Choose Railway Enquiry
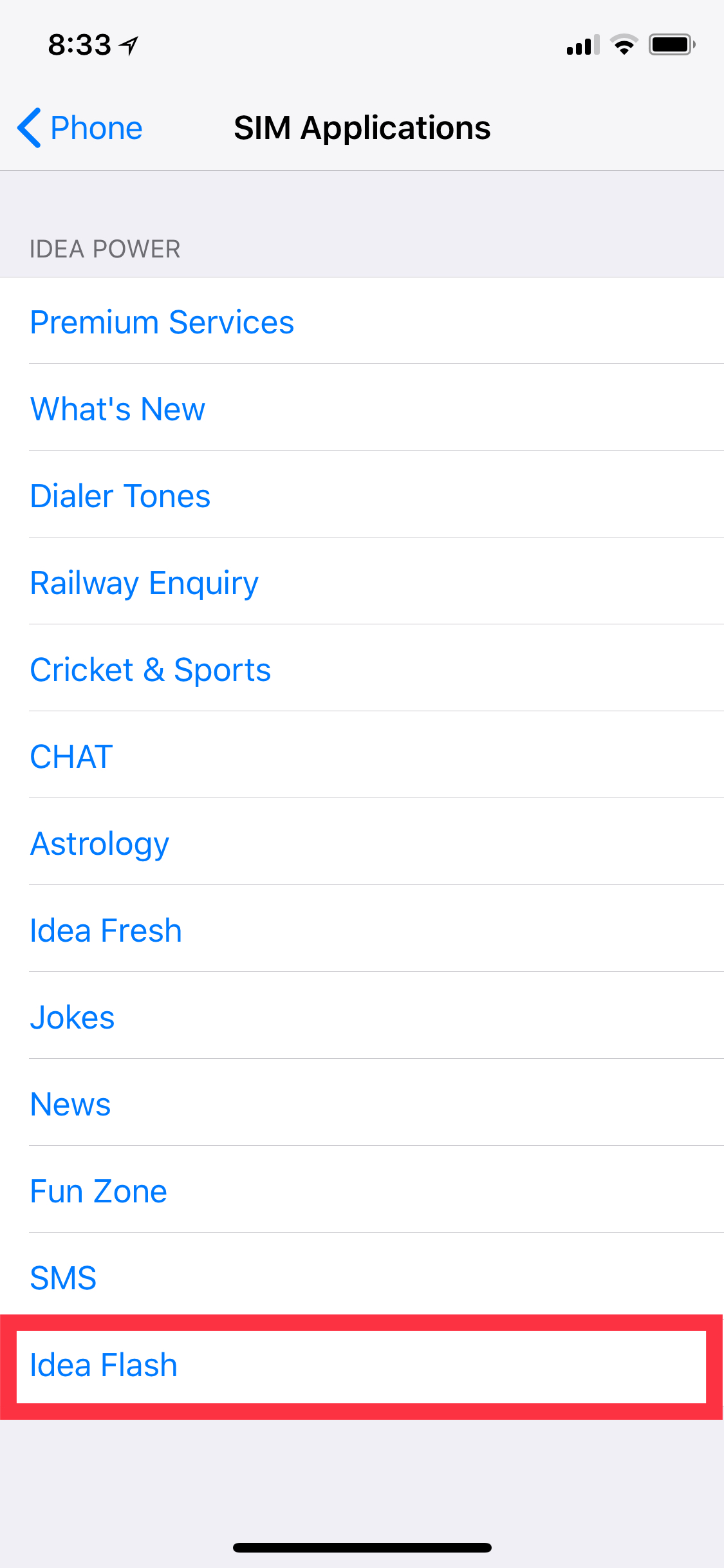The width and height of the screenshot is (724, 1568). click(362, 581)
